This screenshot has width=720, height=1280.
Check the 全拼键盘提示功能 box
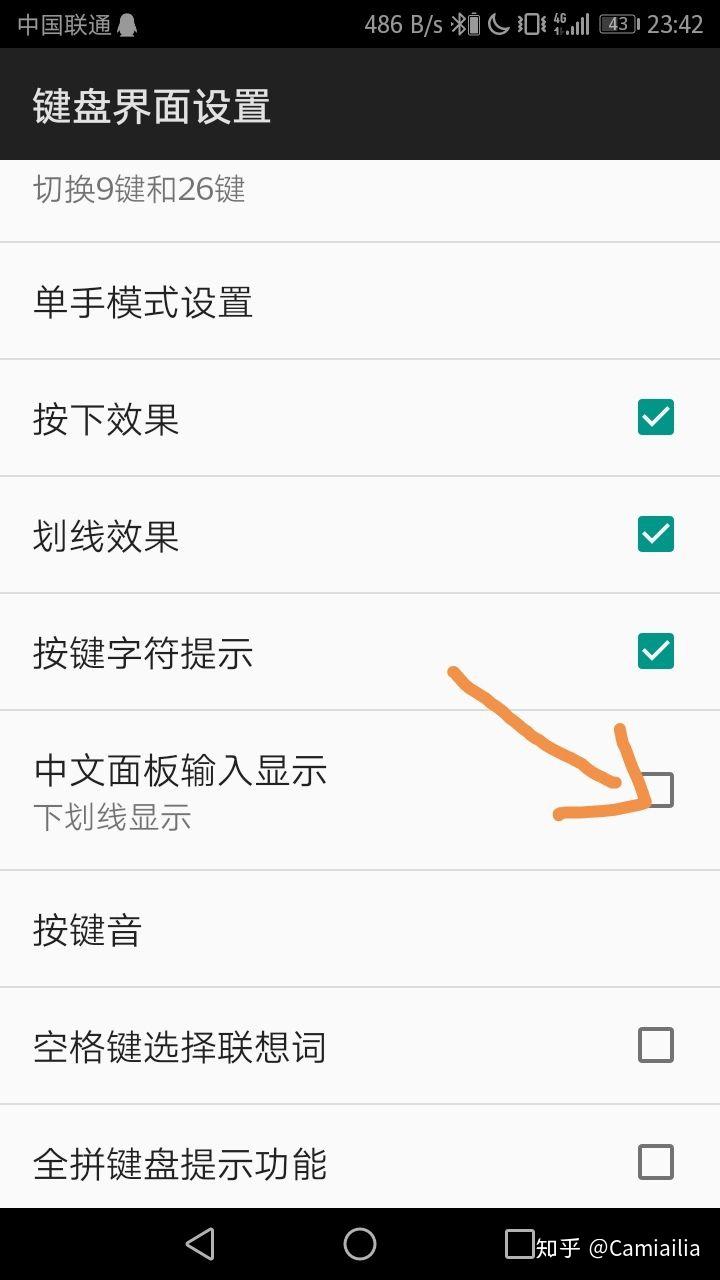[656, 1162]
